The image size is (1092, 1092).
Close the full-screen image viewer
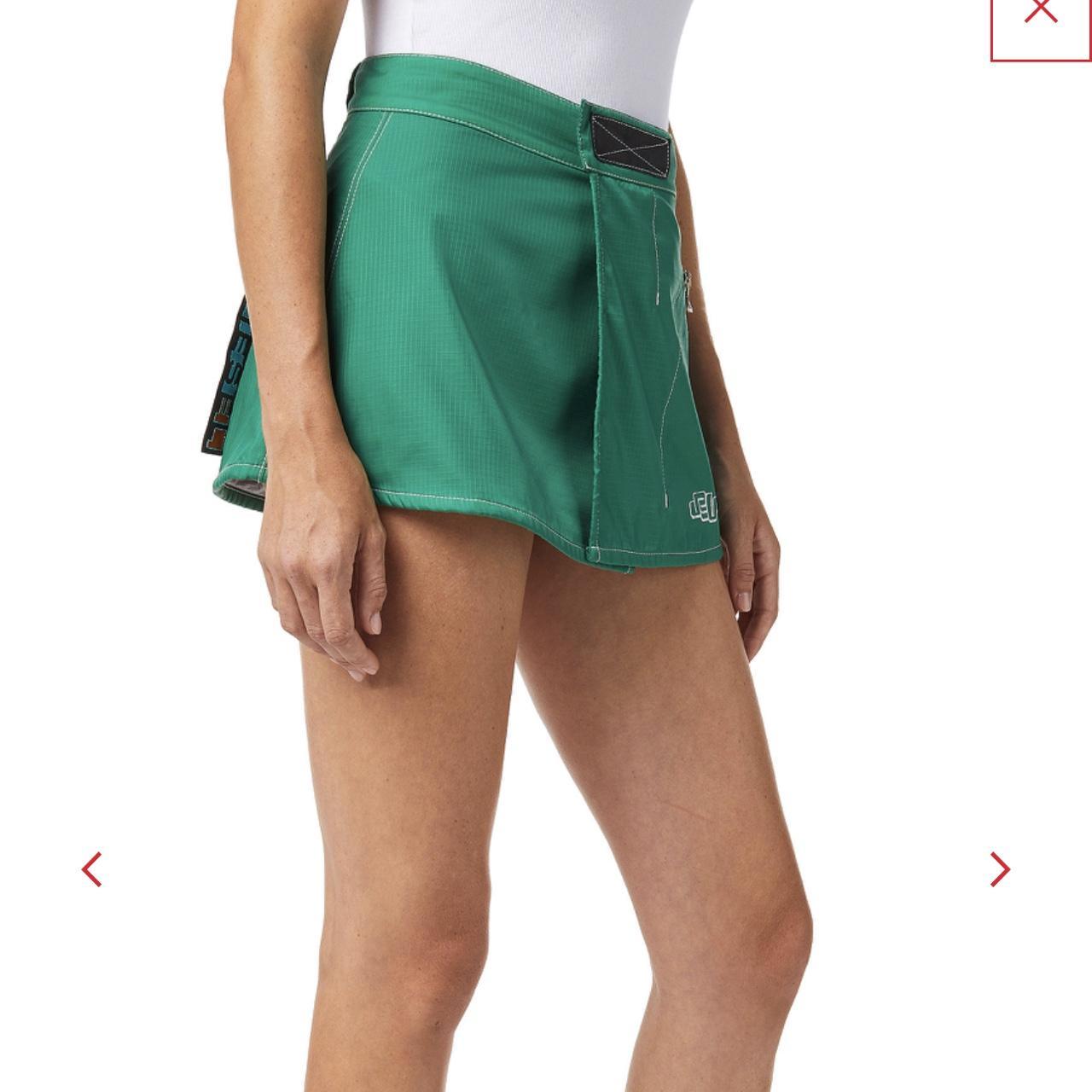(x=1041, y=19)
